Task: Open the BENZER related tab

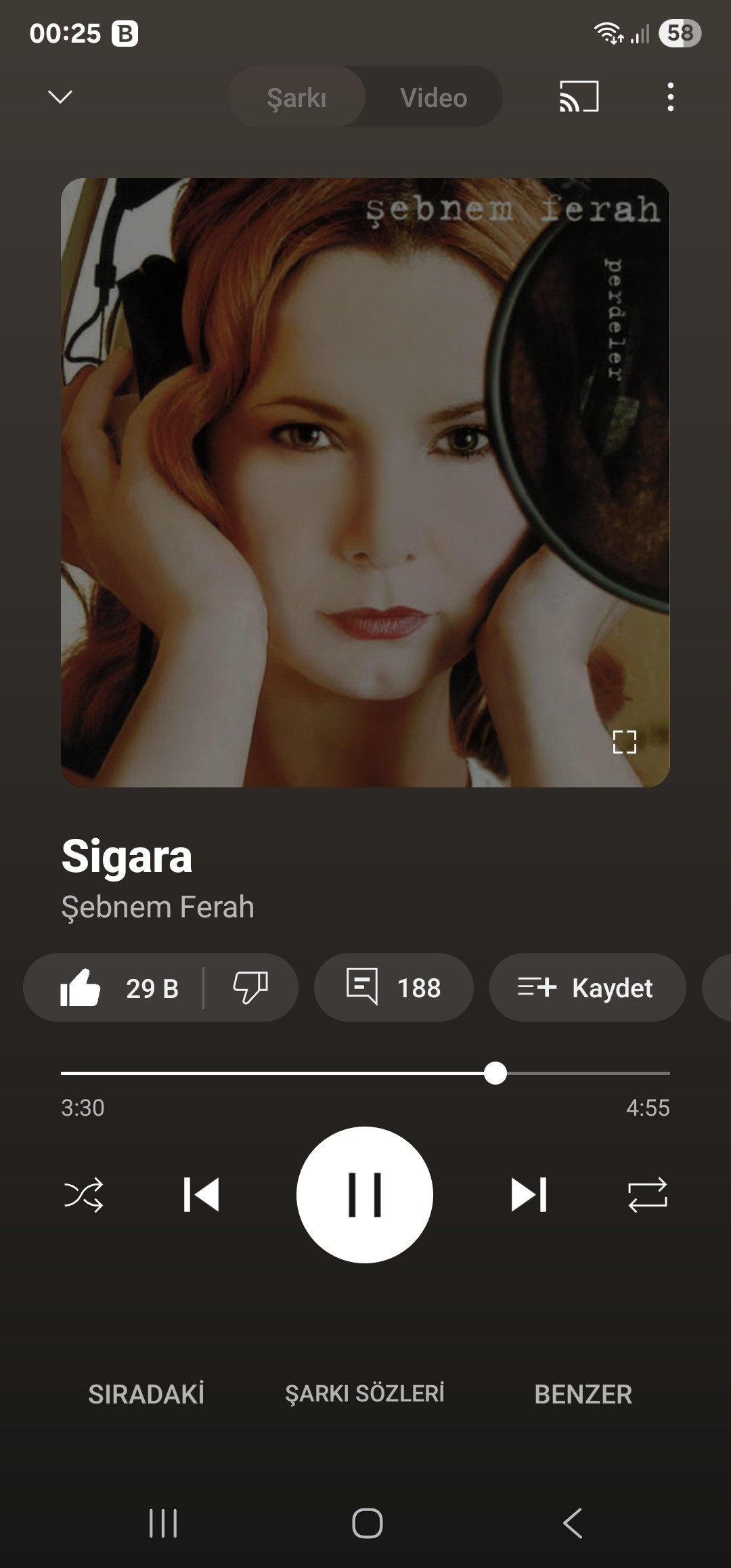Action: [583, 1394]
